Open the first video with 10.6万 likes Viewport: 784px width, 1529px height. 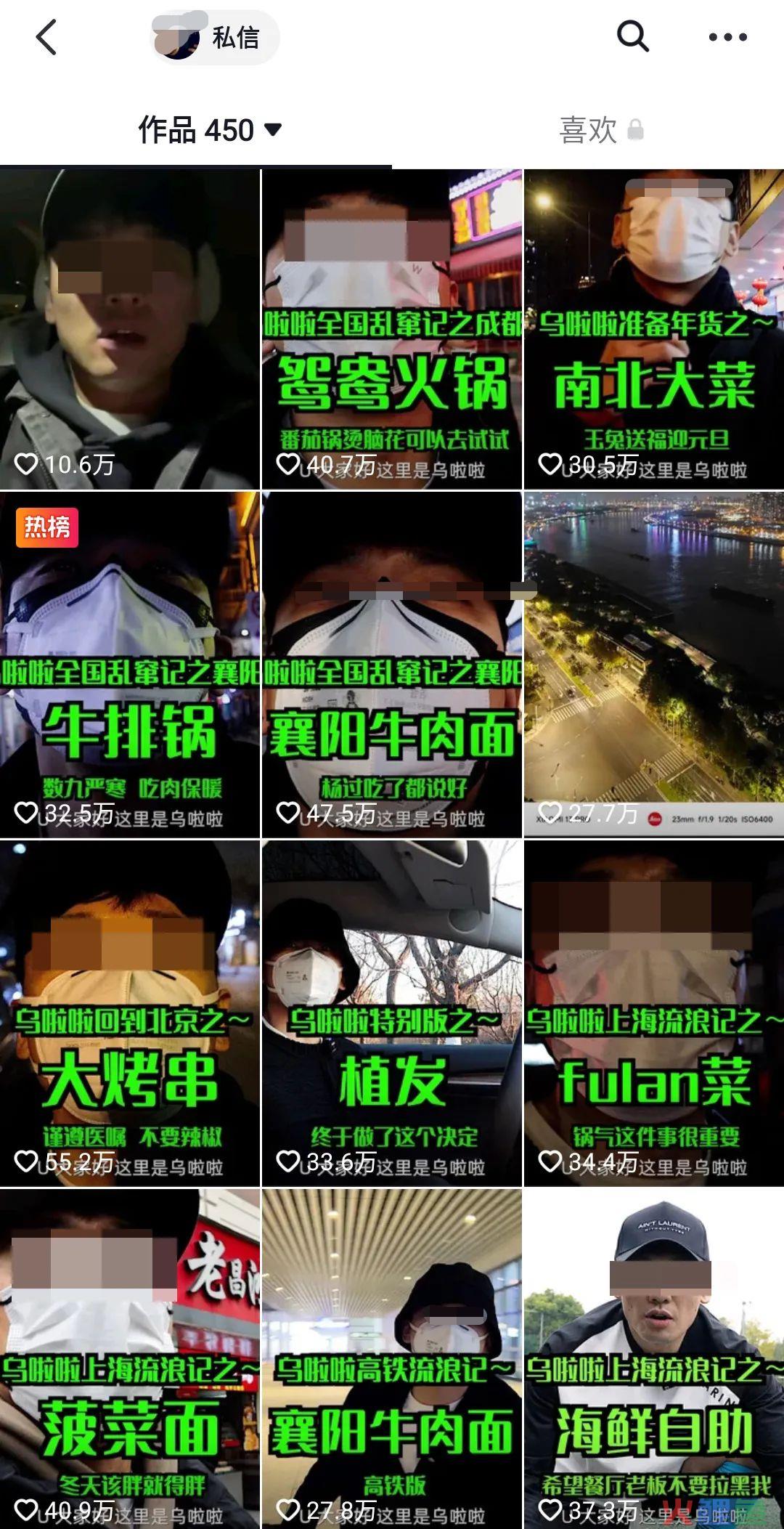tap(130, 329)
